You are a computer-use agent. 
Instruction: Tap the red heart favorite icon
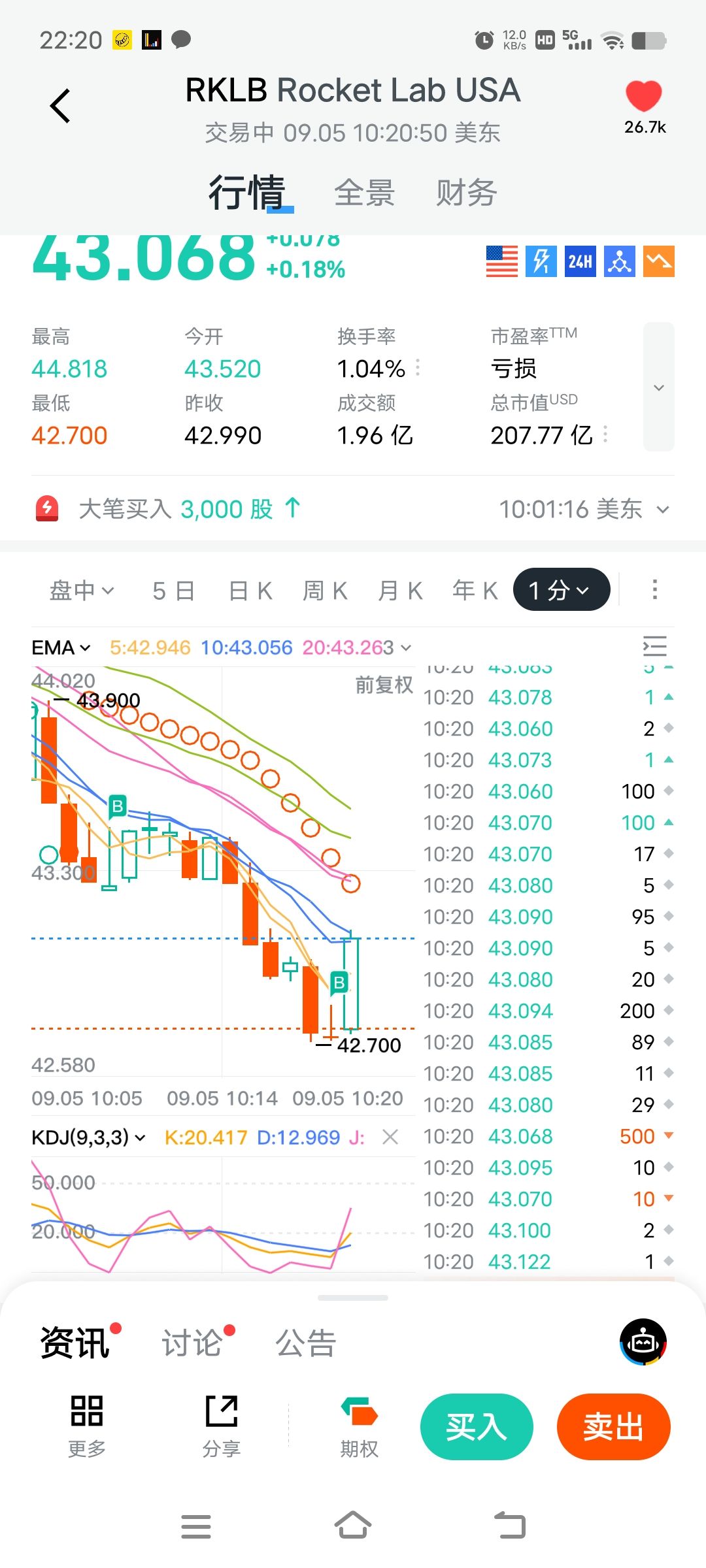click(x=644, y=97)
